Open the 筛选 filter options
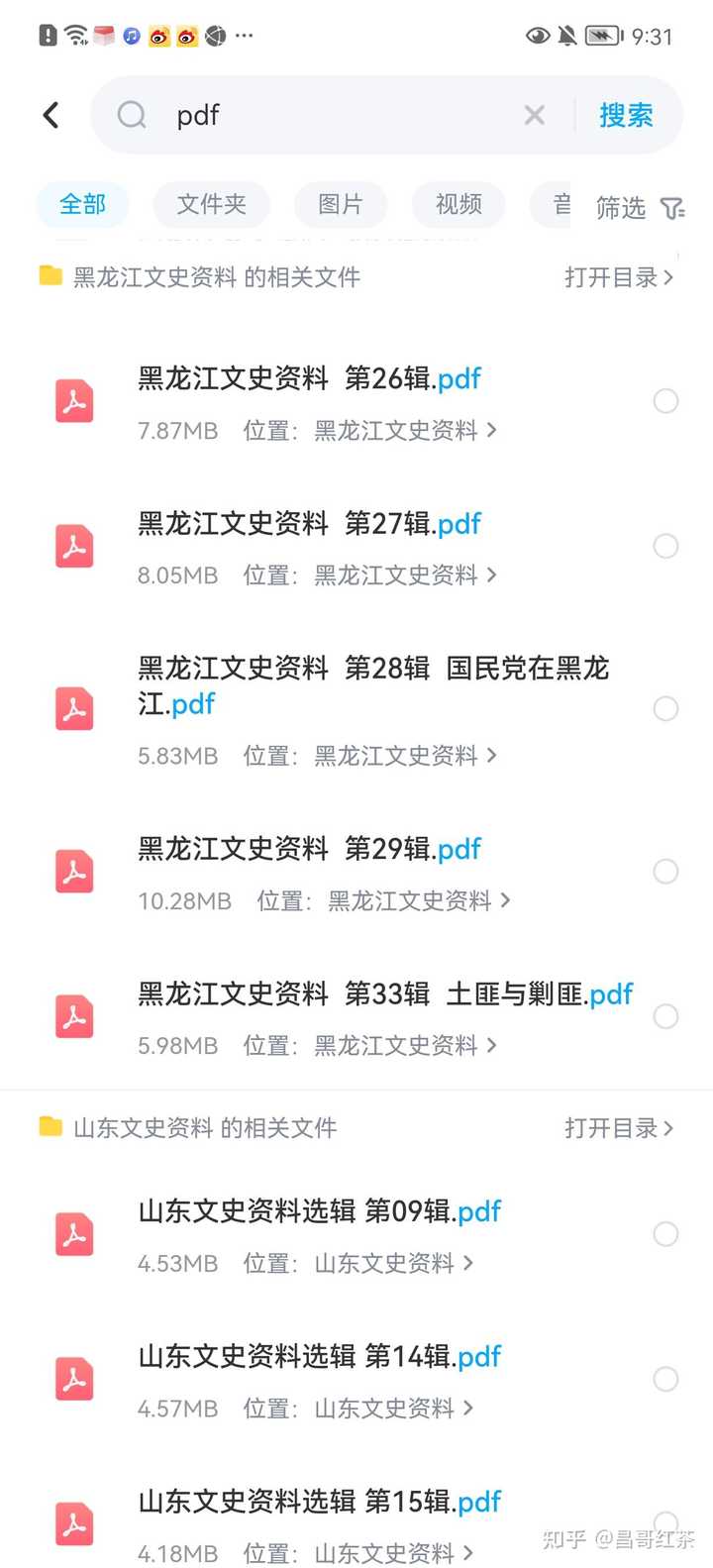713x1568 pixels. tap(639, 208)
